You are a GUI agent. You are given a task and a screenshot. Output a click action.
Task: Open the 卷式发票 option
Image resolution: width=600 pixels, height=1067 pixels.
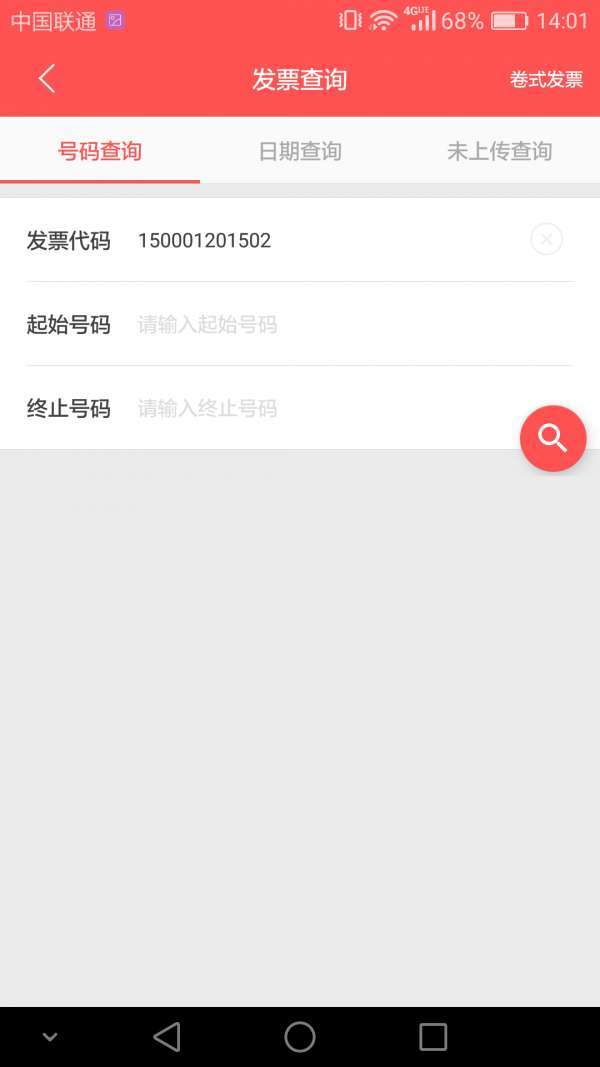click(546, 80)
